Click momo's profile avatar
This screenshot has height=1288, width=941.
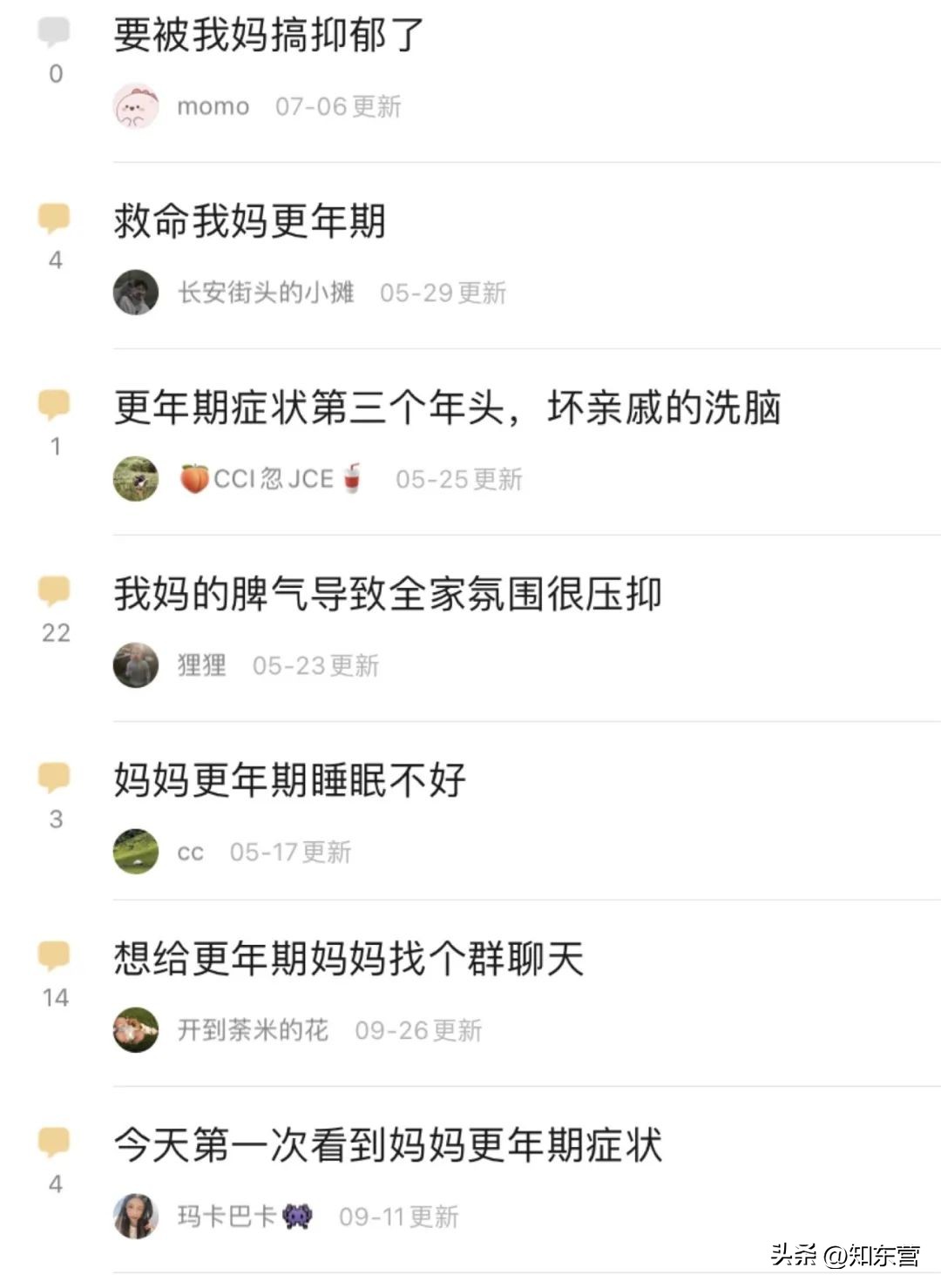pos(137,105)
